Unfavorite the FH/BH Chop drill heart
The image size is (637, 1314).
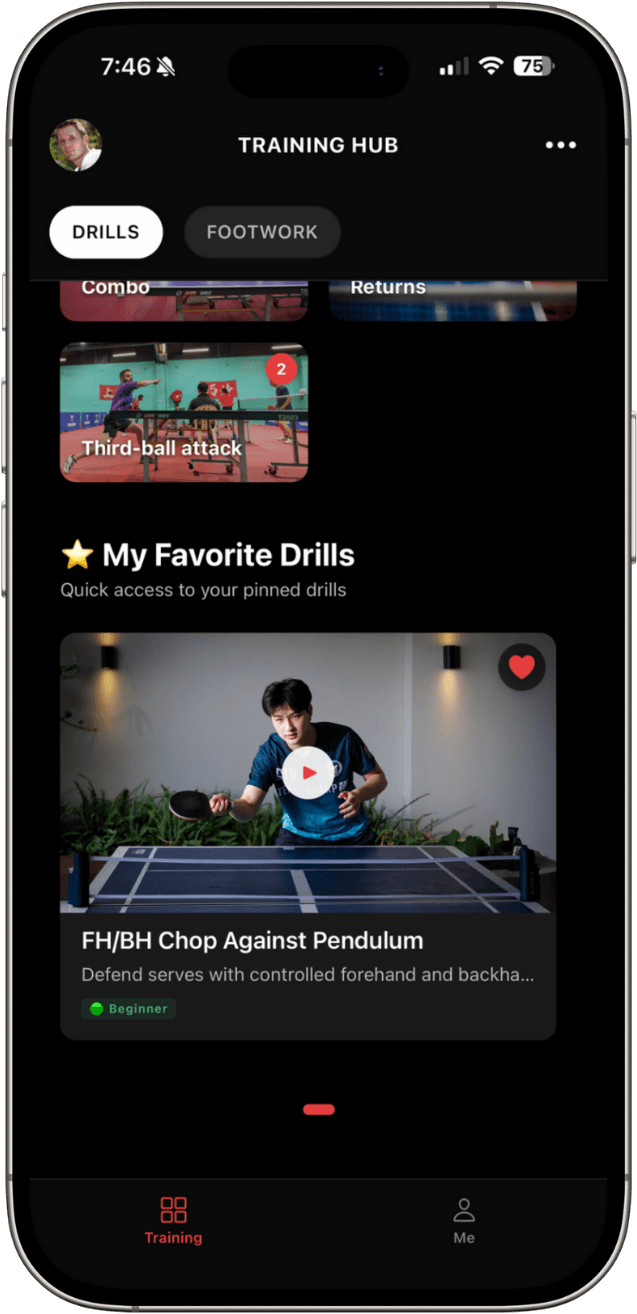522,667
